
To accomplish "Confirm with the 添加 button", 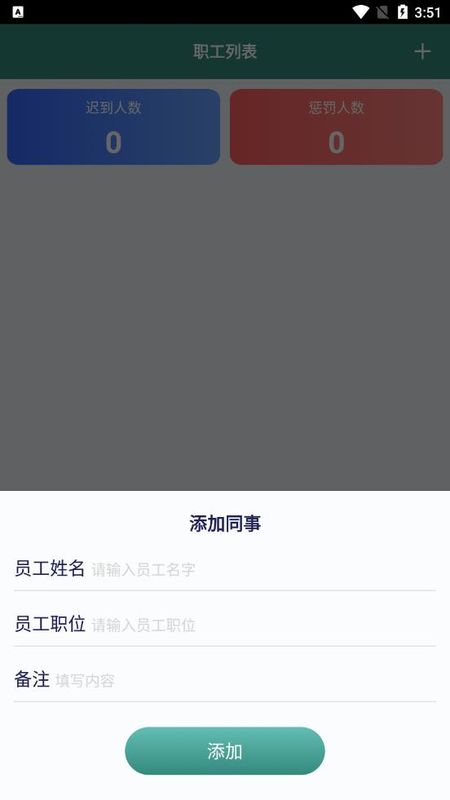I will 225,751.
